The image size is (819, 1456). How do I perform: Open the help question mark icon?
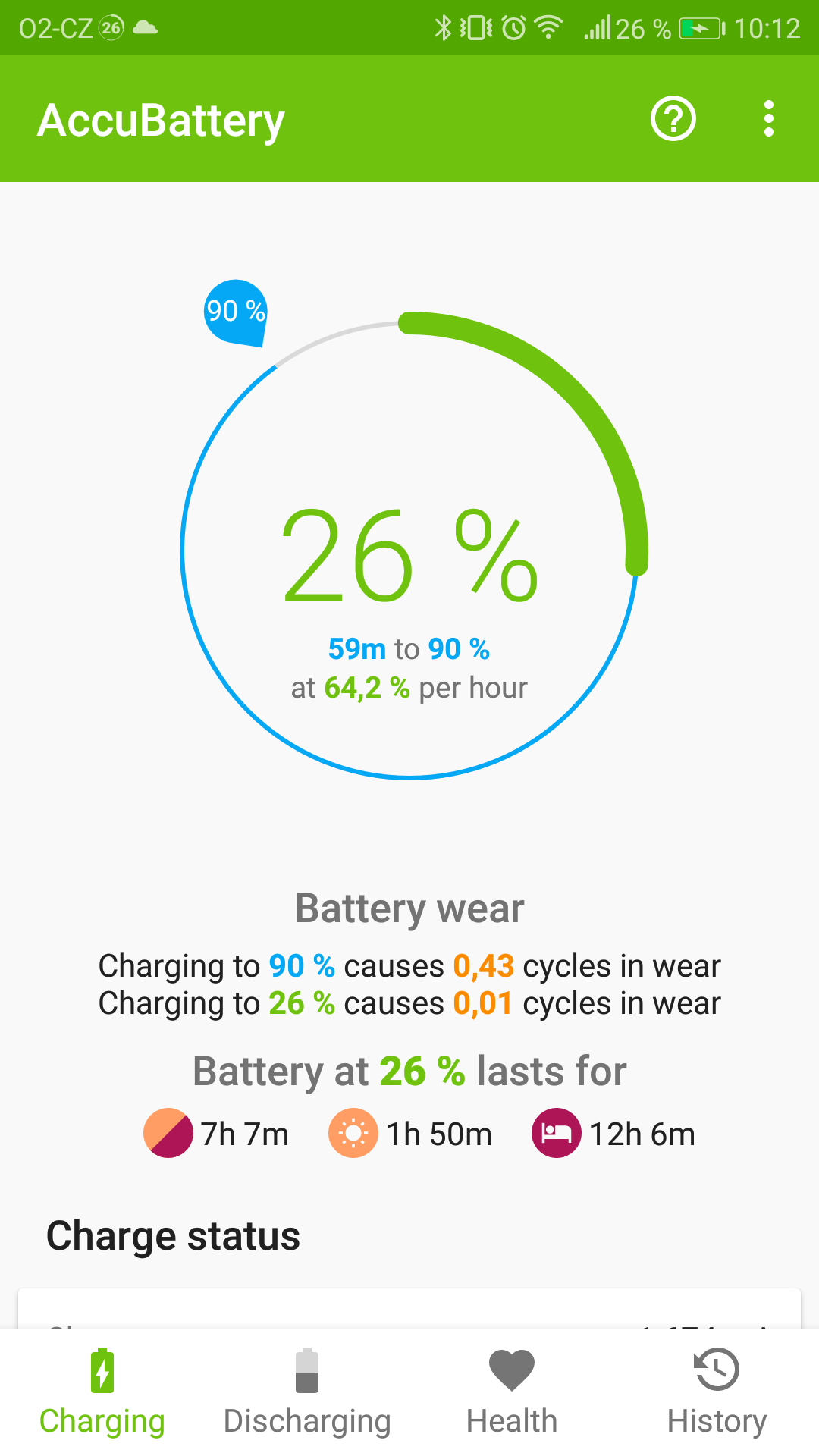click(673, 119)
